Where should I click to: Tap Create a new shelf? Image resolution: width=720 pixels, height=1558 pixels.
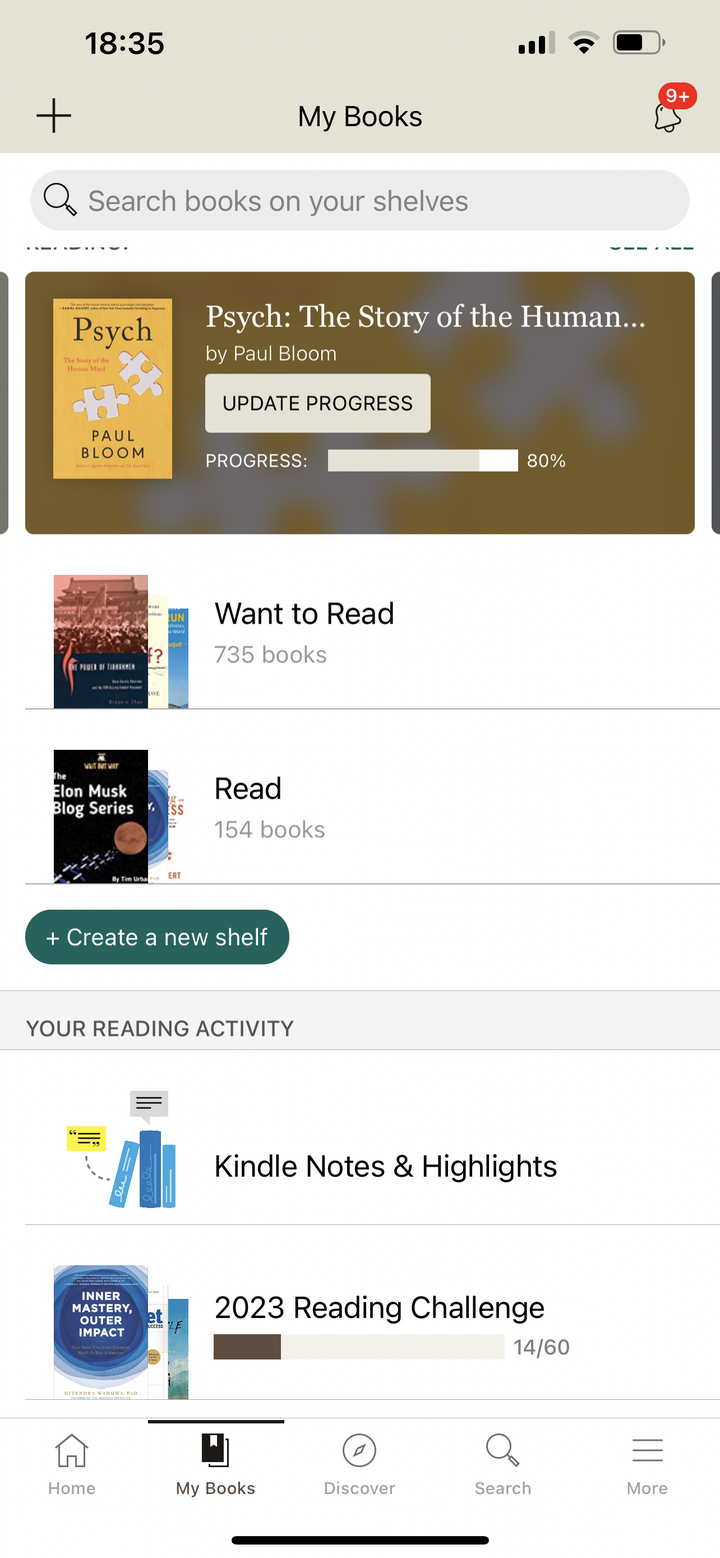tap(156, 937)
